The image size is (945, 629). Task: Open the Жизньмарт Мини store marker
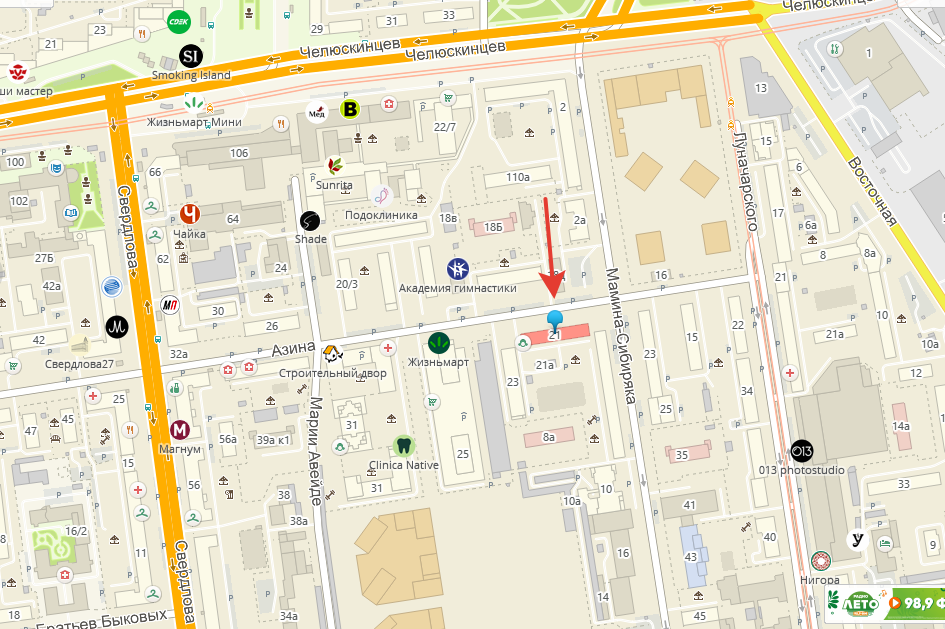[x=193, y=103]
